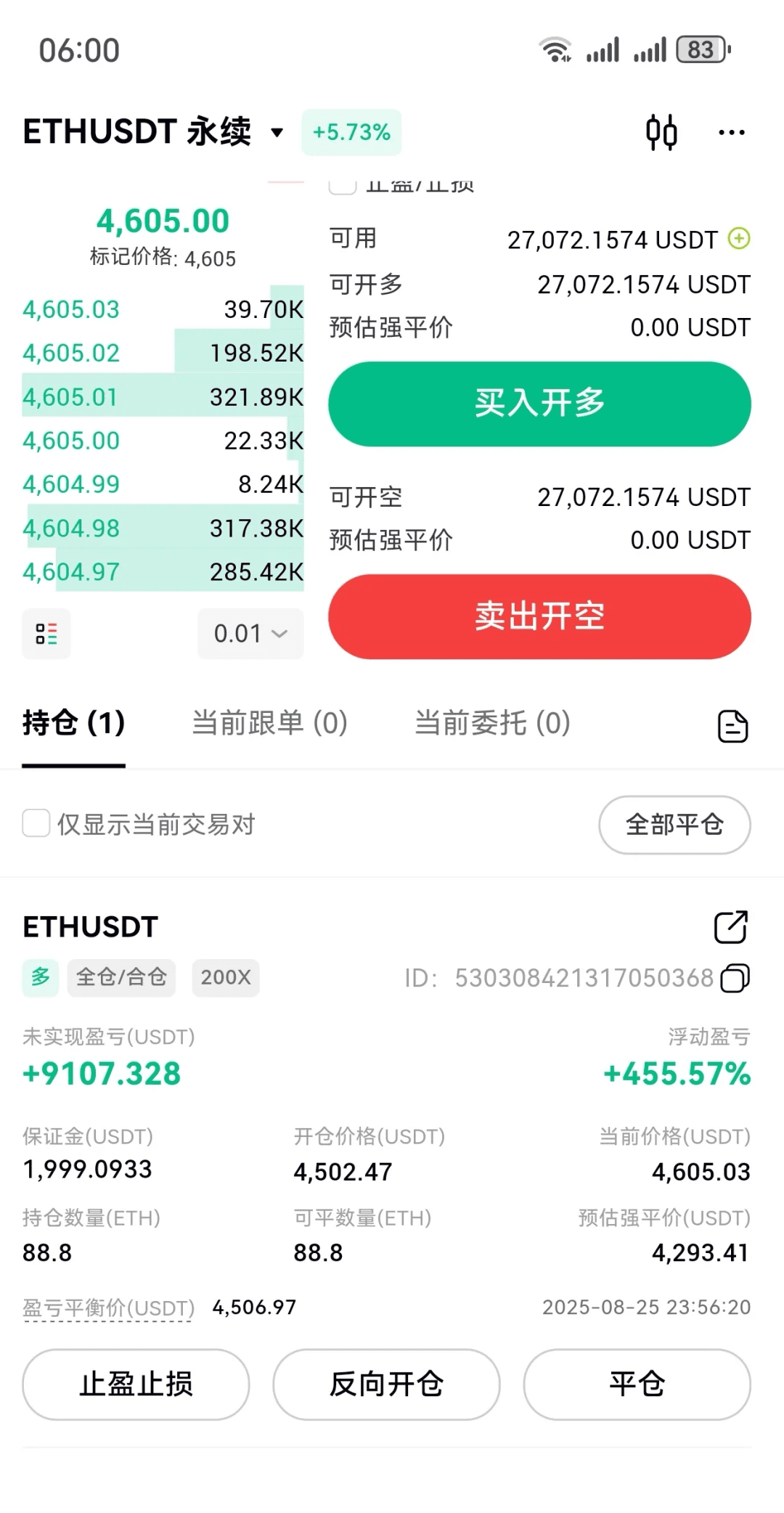
Task: Copy the position ID
Action: (735, 978)
